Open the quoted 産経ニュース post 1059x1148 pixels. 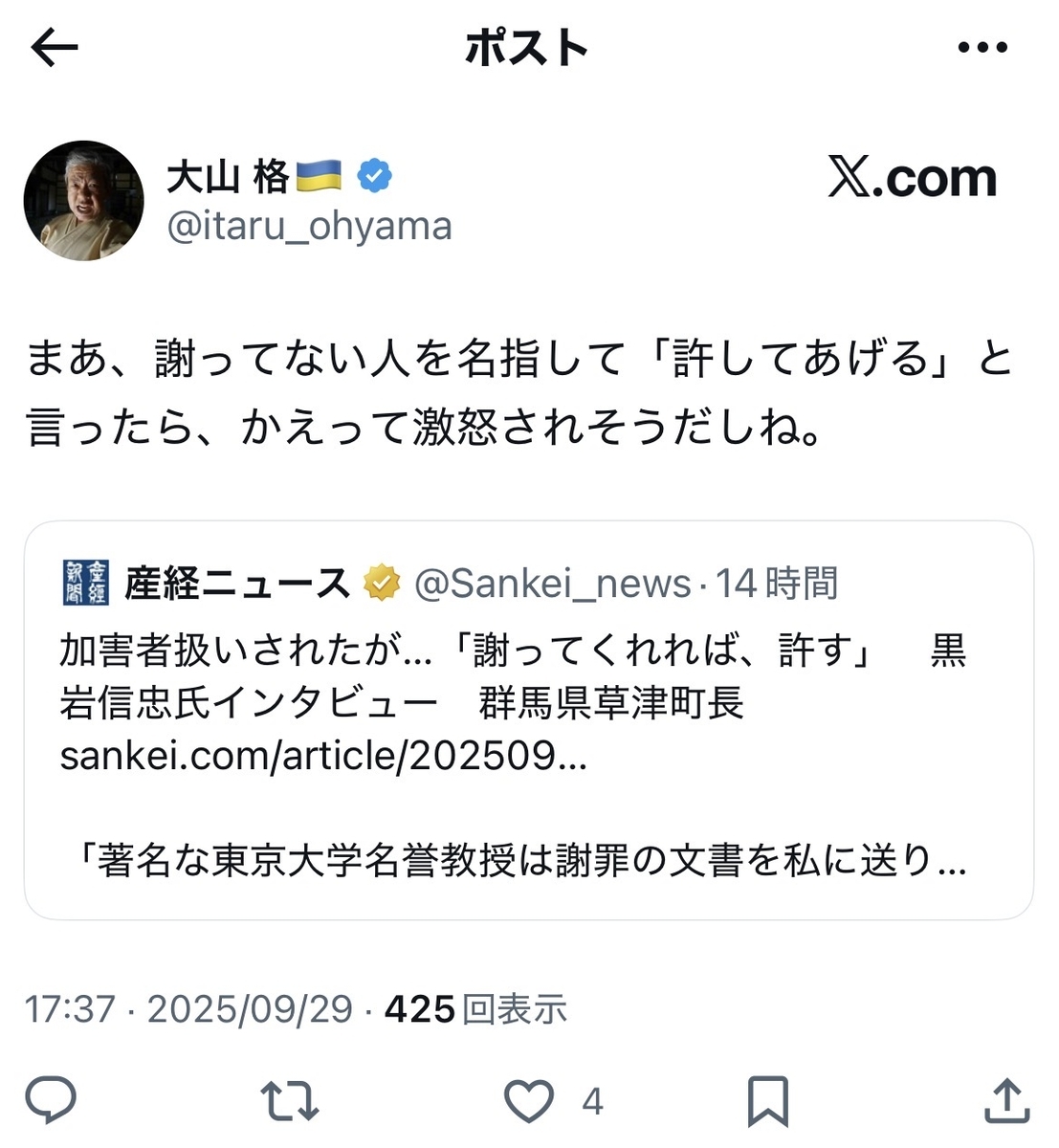pyautogui.click(x=528, y=719)
